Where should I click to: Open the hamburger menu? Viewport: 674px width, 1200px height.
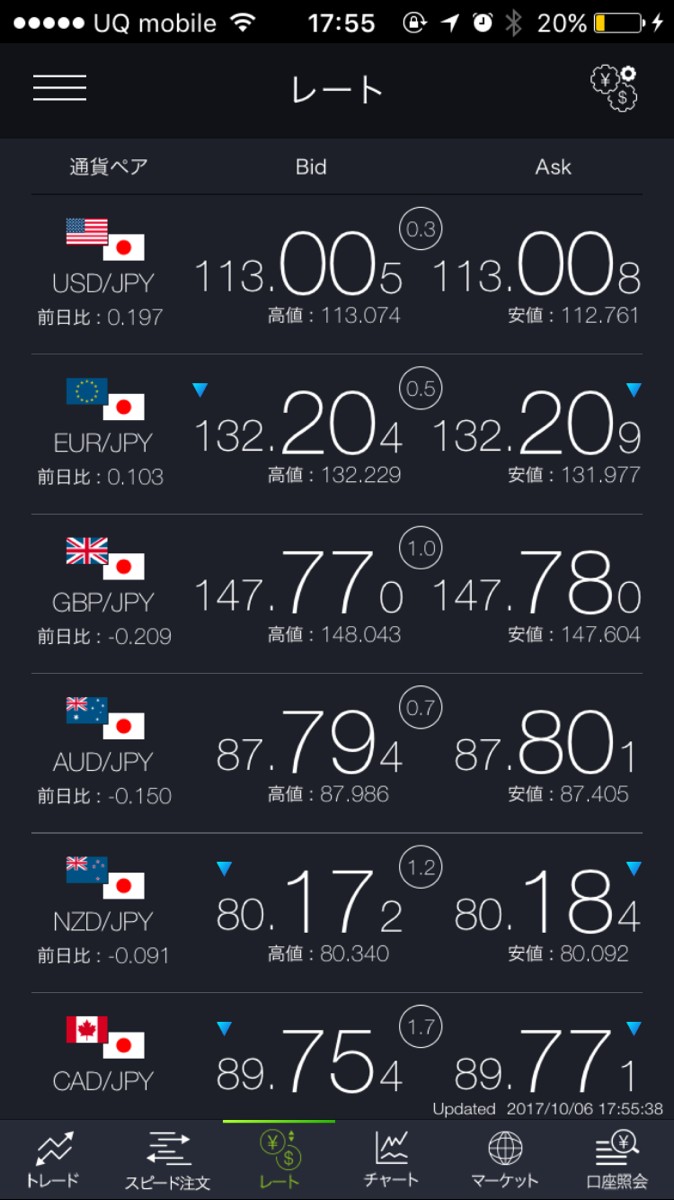(59, 88)
